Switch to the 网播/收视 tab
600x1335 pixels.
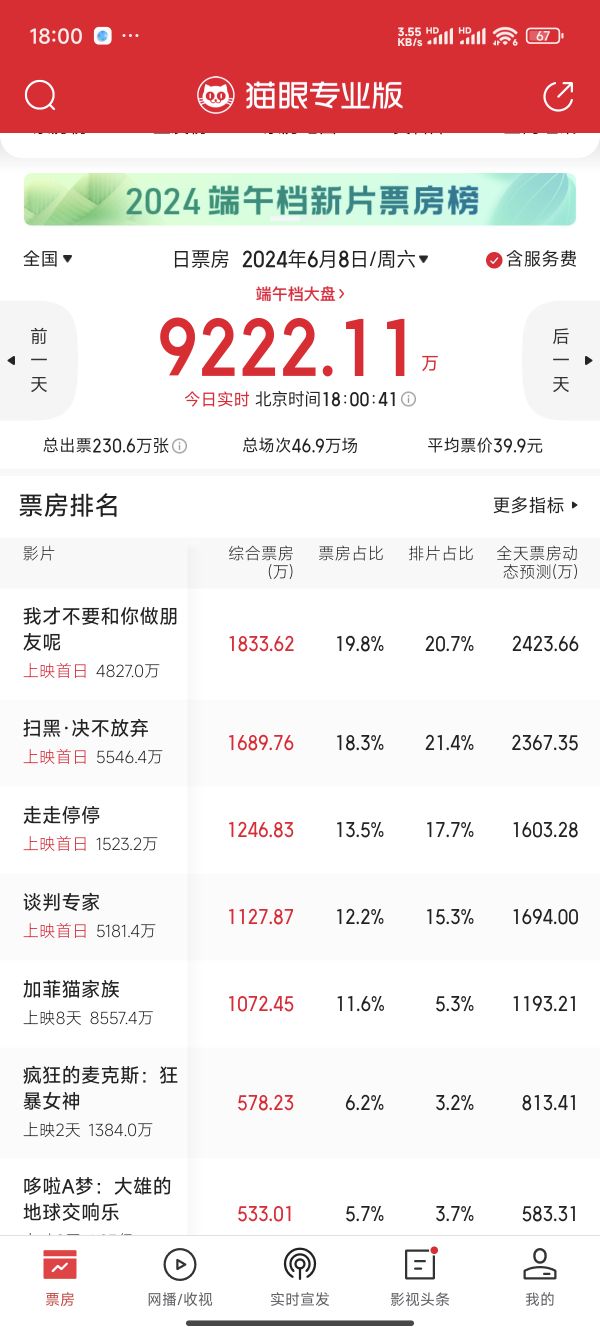(x=180, y=1277)
